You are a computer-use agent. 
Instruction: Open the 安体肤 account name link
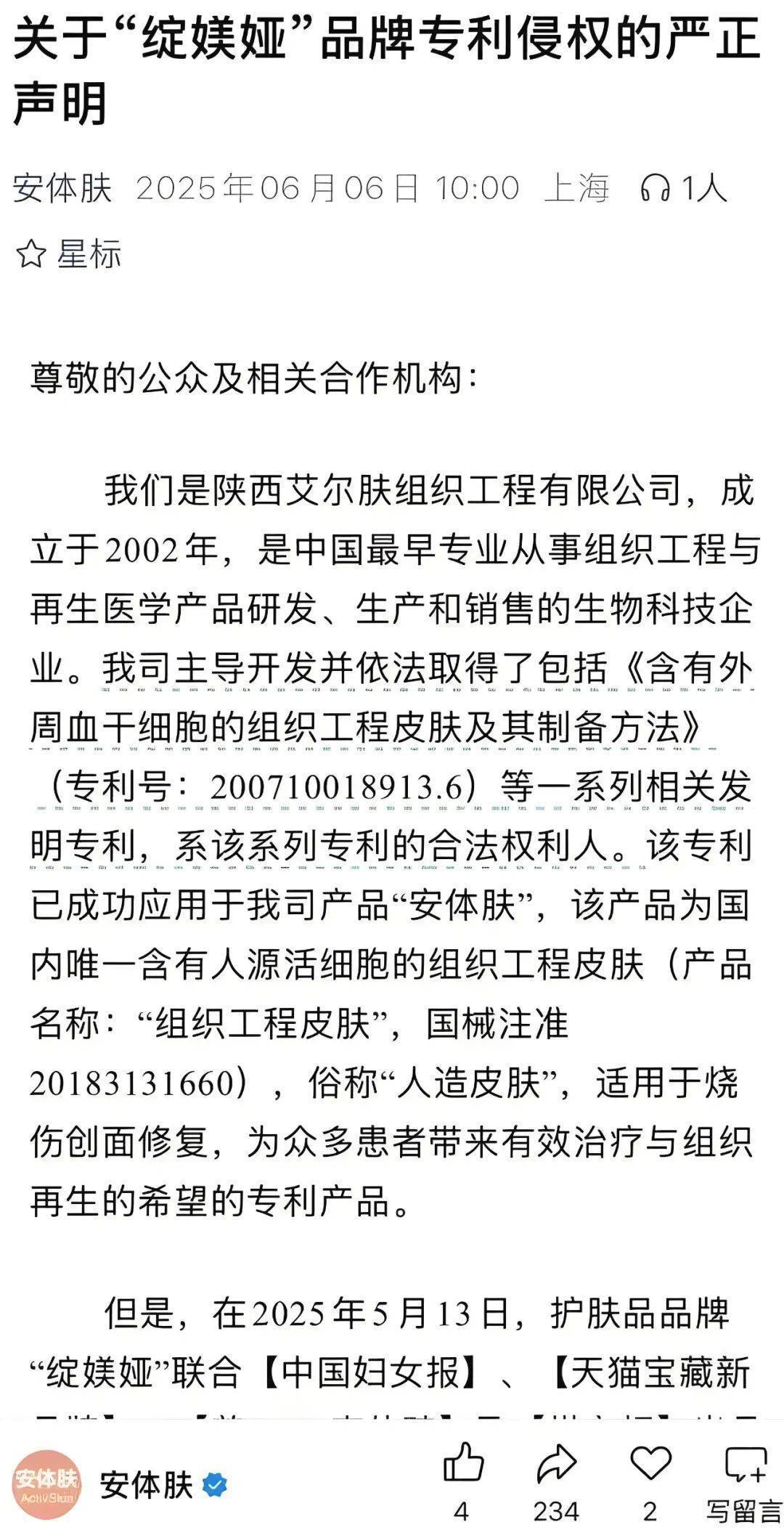62,189
